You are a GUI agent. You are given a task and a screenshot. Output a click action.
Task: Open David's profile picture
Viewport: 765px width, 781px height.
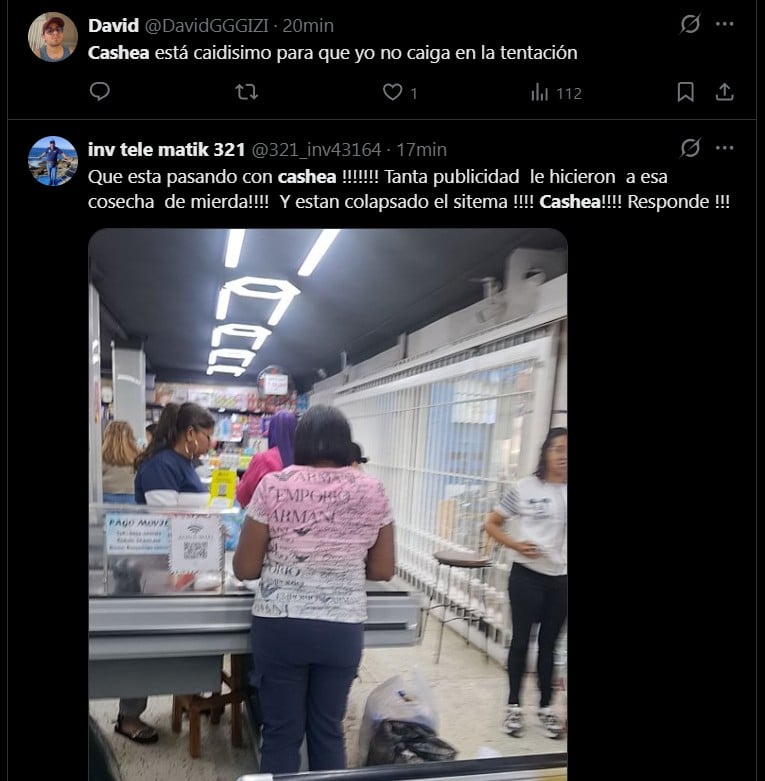point(53,37)
